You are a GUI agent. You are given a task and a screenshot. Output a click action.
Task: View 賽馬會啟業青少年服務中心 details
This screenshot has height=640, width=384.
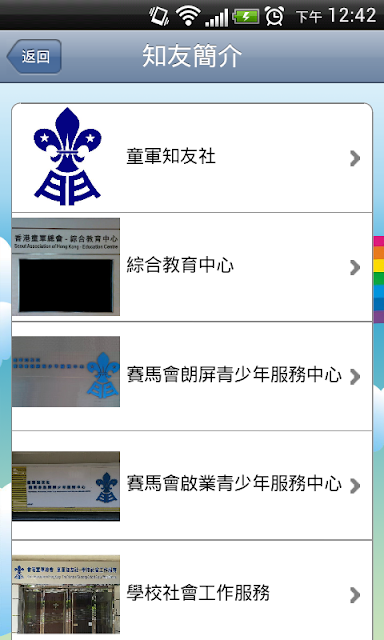coord(192,485)
